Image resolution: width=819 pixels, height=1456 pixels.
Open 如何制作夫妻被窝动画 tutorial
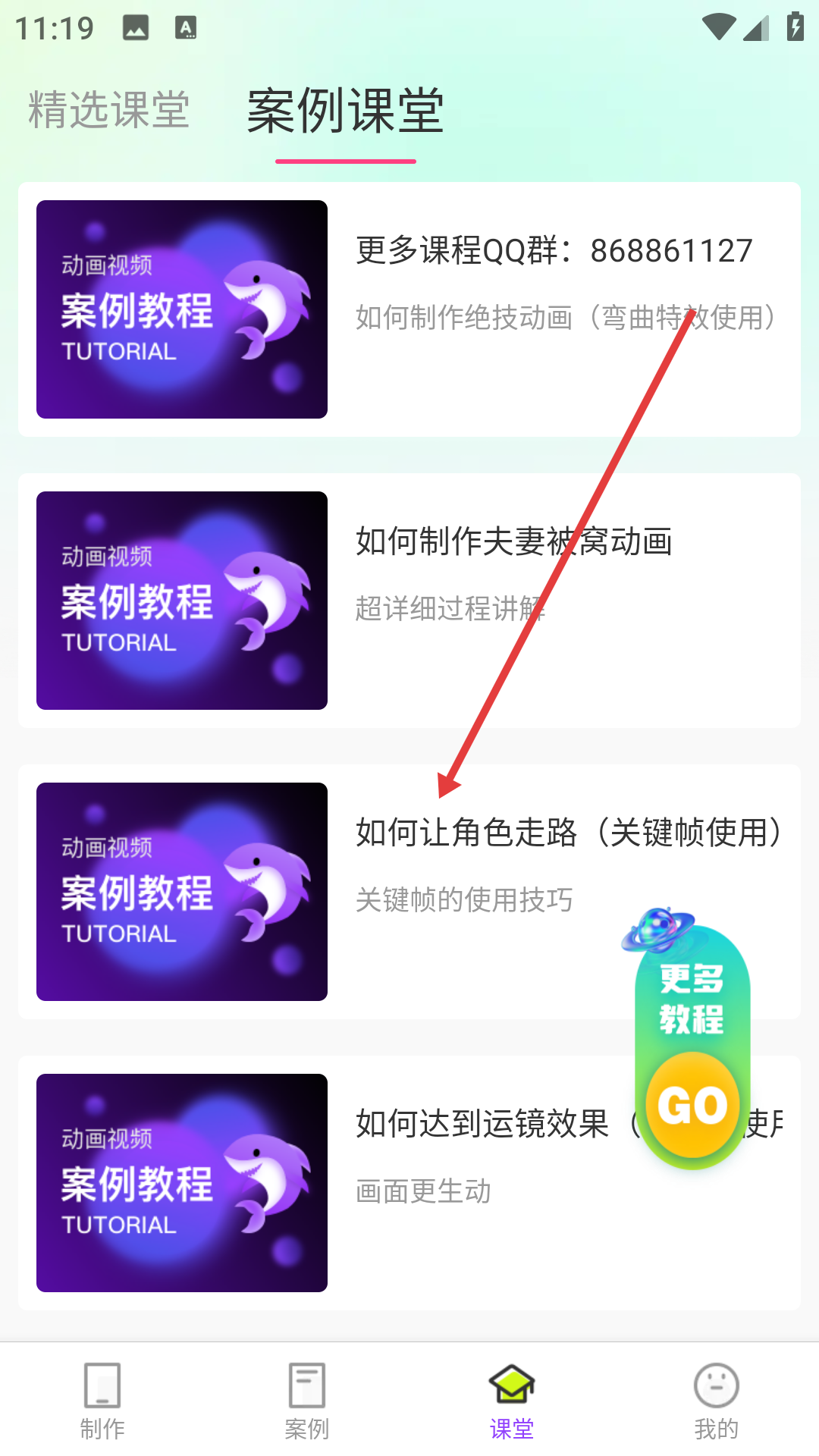[409, 601]
